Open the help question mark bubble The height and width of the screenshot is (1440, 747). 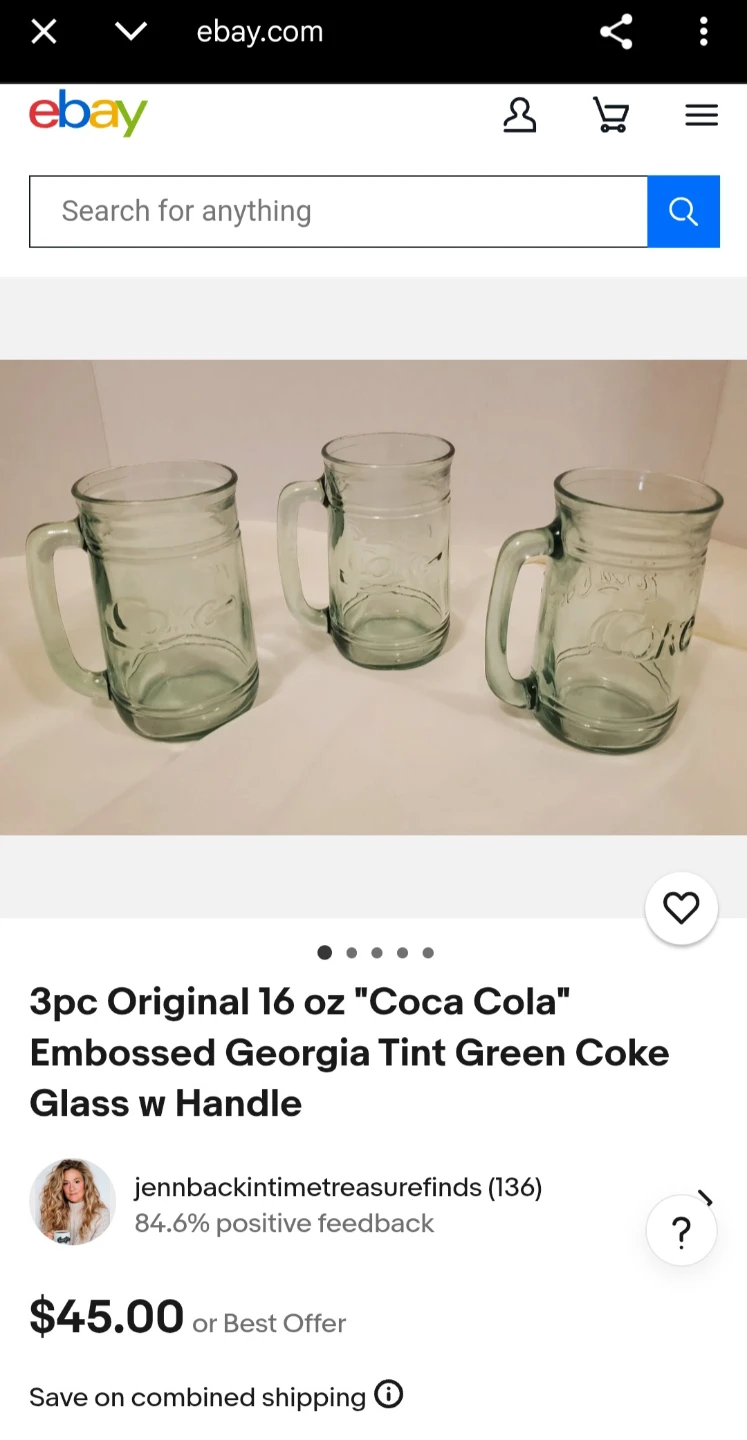point(681,1230)
